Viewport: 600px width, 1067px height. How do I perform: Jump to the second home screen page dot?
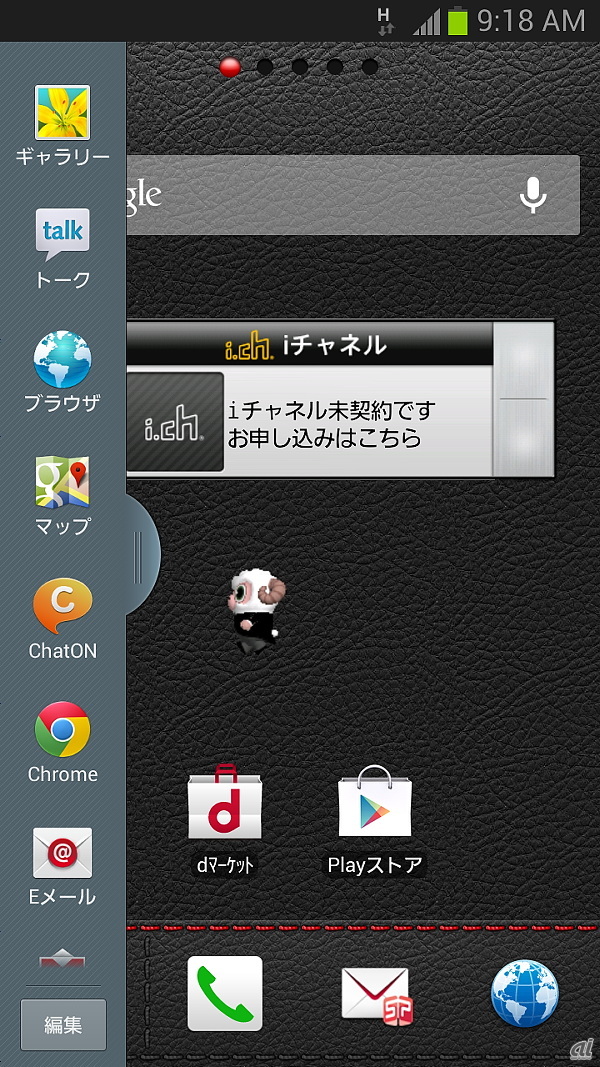pyautogui.click(x=265, y=67)
